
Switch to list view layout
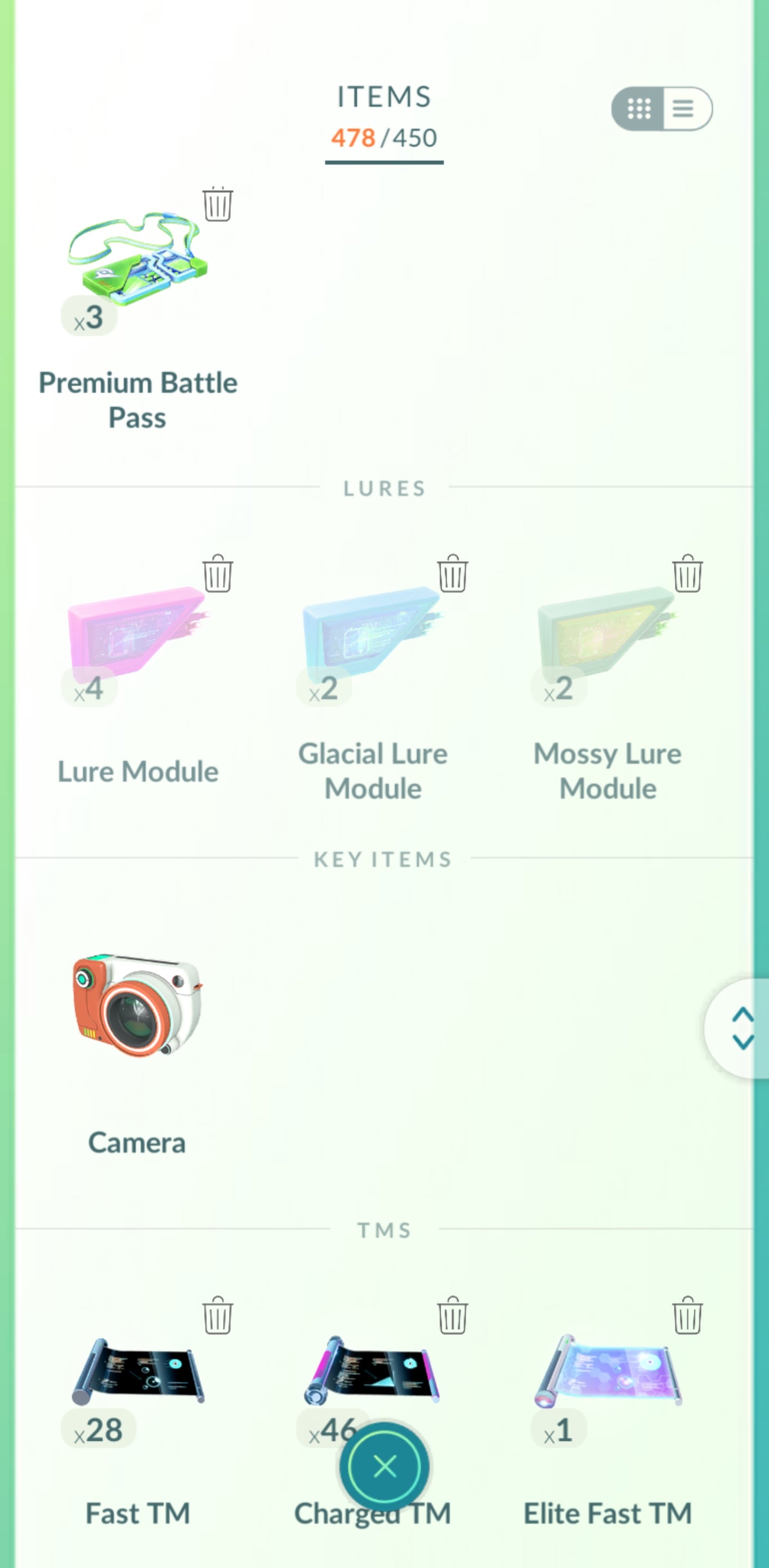pos(685,108)
